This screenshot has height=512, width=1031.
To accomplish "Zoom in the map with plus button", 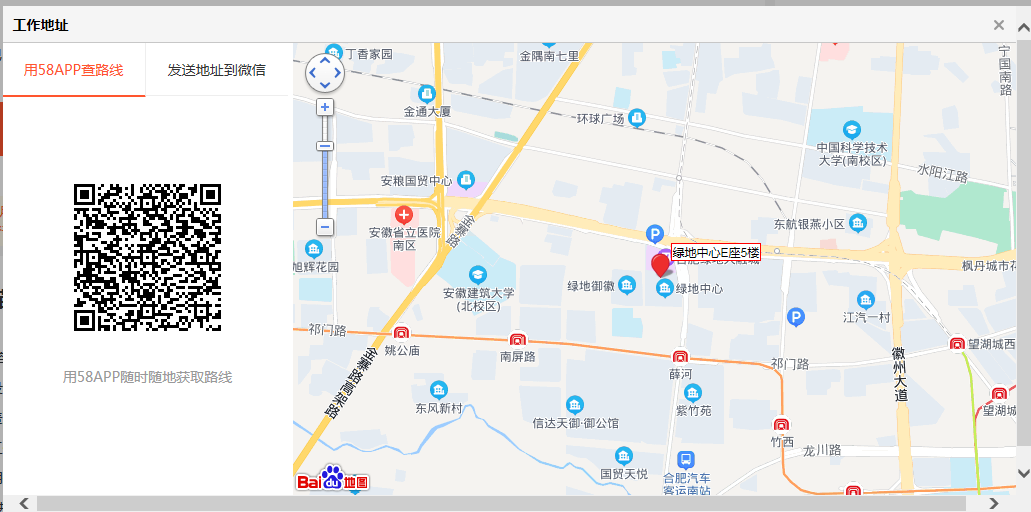I will (324, 106).
